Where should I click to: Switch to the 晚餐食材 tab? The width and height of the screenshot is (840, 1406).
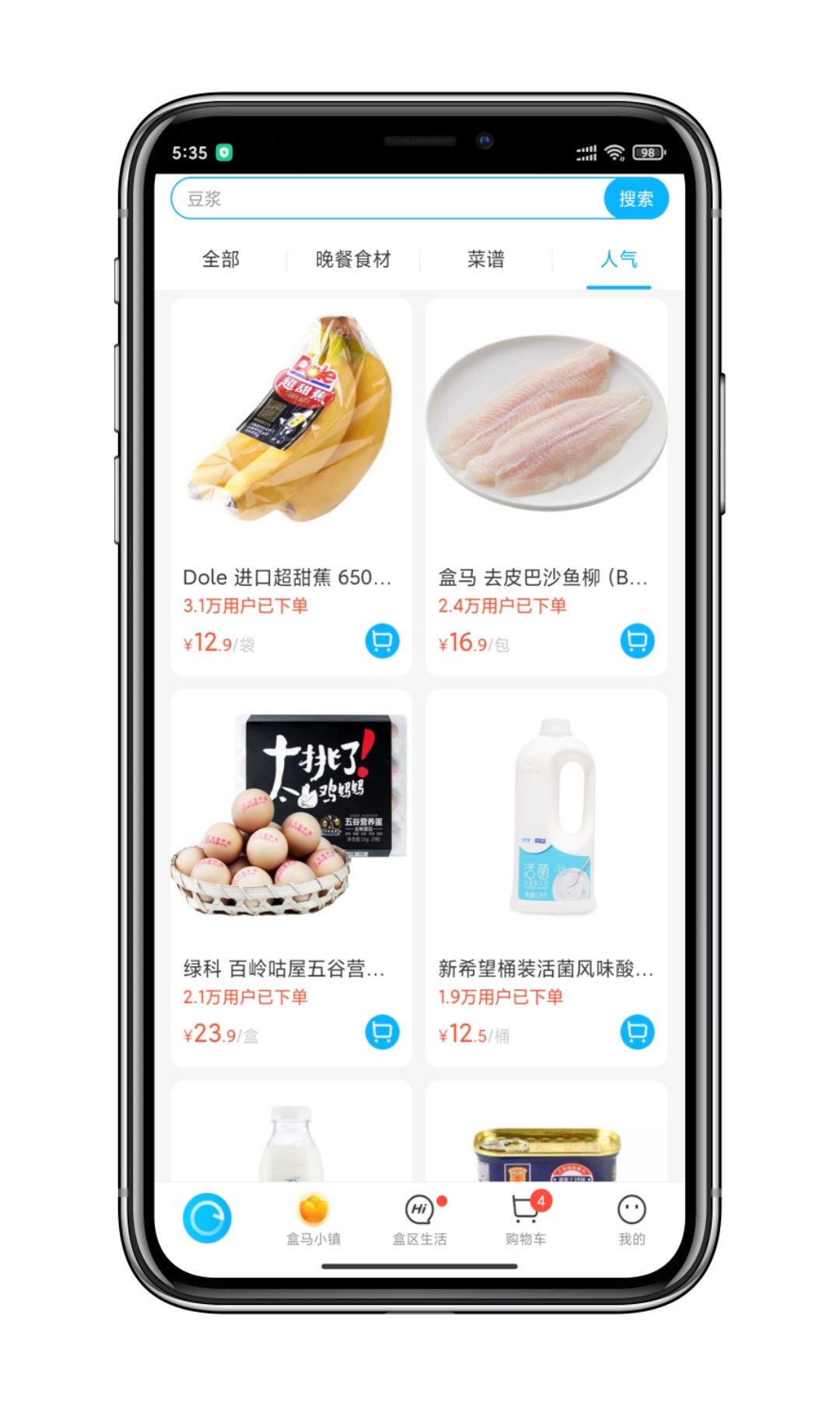tap(353, 259)
